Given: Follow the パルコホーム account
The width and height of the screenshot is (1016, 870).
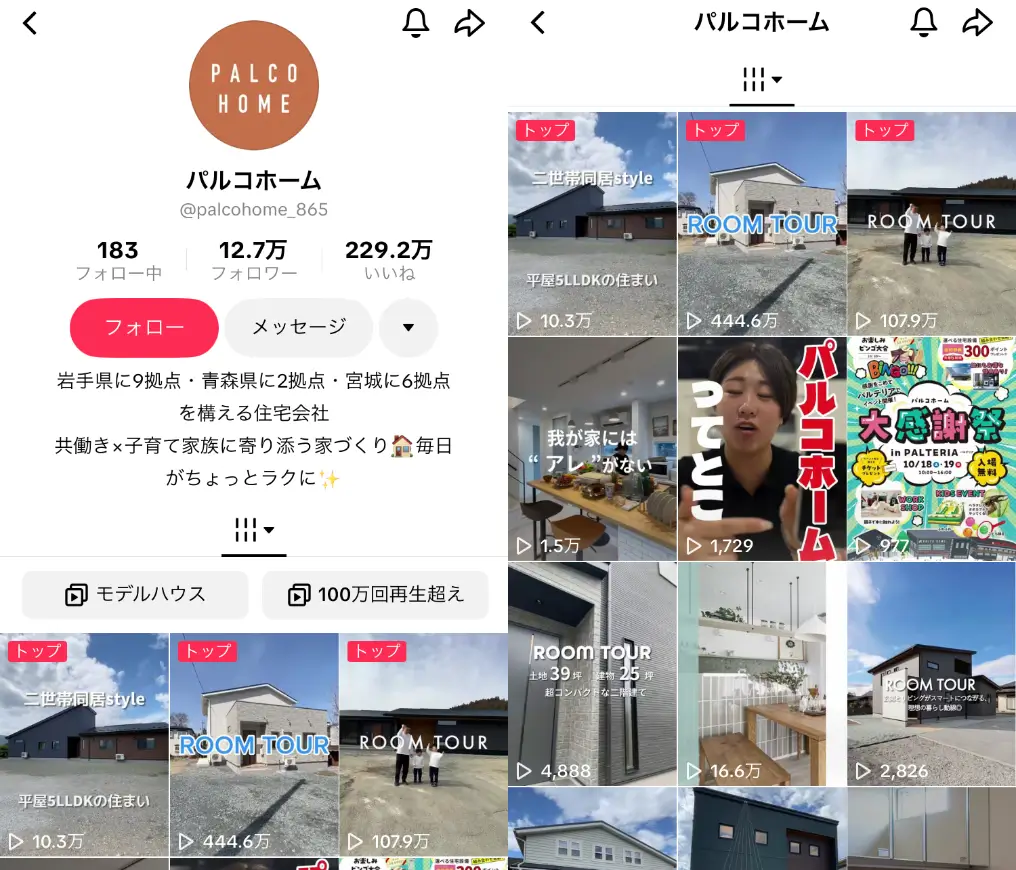Looking at the screenshot, I should pos(144,327).
